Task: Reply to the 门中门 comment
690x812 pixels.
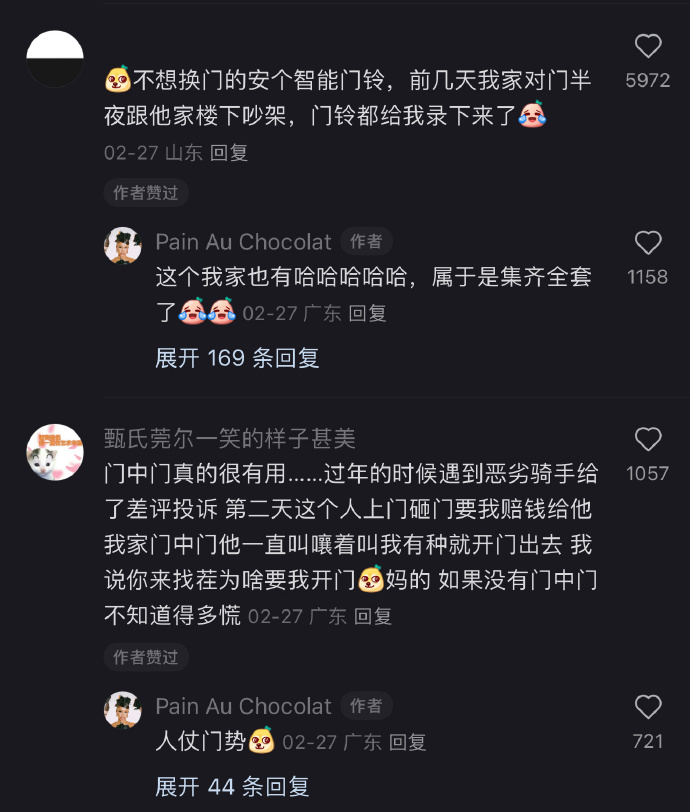Action: tap(373, 616)
